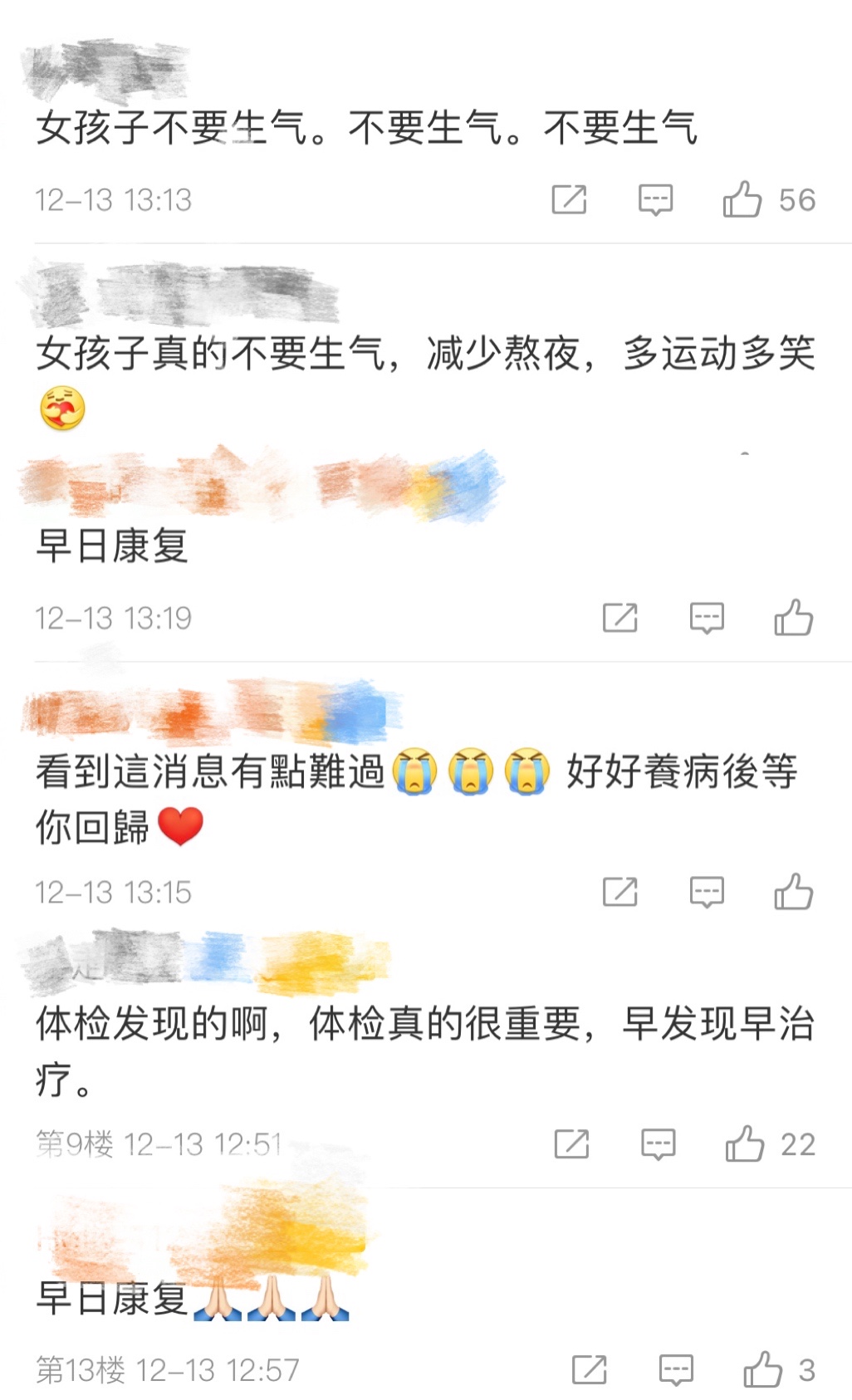Reply to the comment posted 12-13 13:13
The height and width of the screenshot is (1400, 852).
[655, 200]
